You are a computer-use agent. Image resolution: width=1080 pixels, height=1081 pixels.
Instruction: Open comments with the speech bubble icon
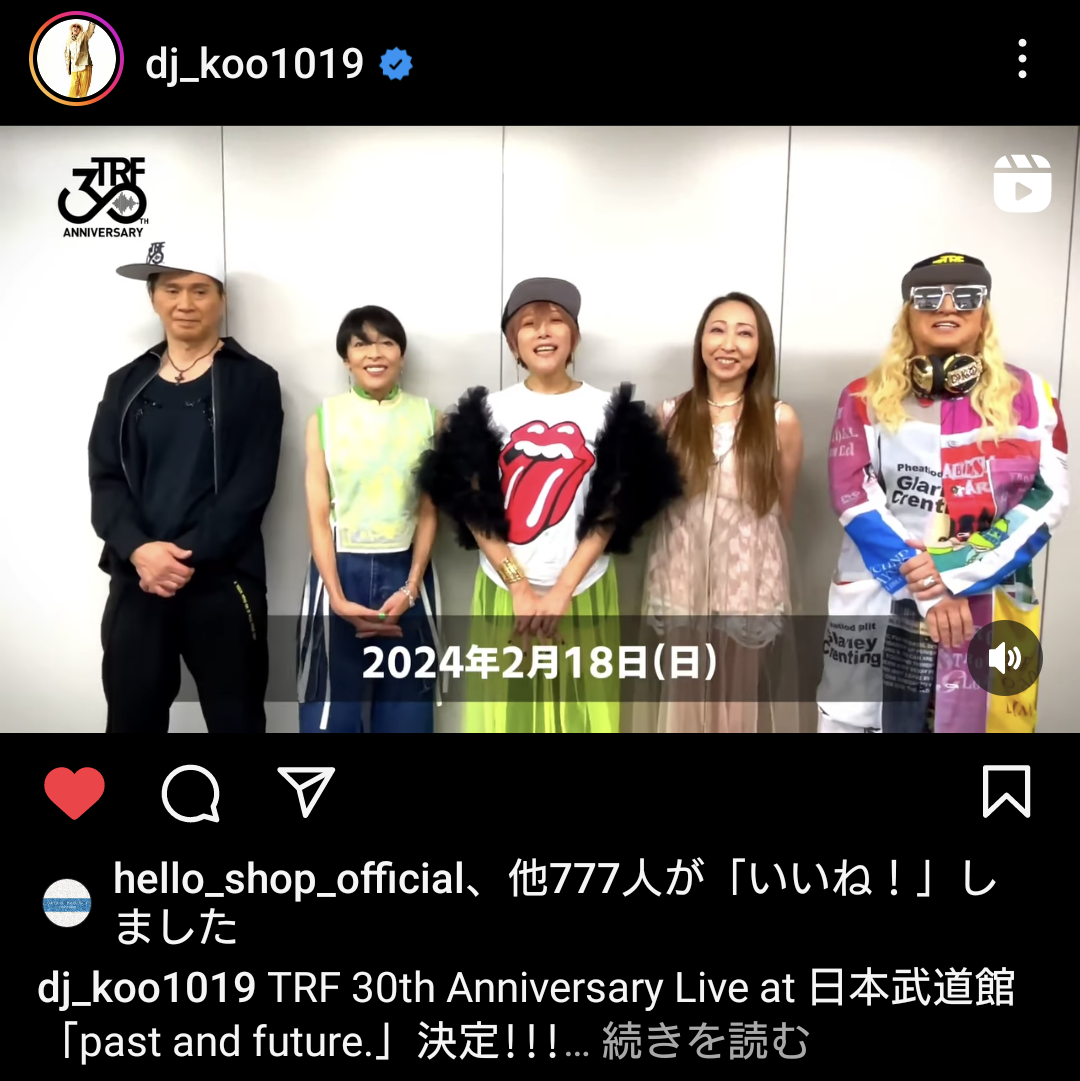click(190, 794)
